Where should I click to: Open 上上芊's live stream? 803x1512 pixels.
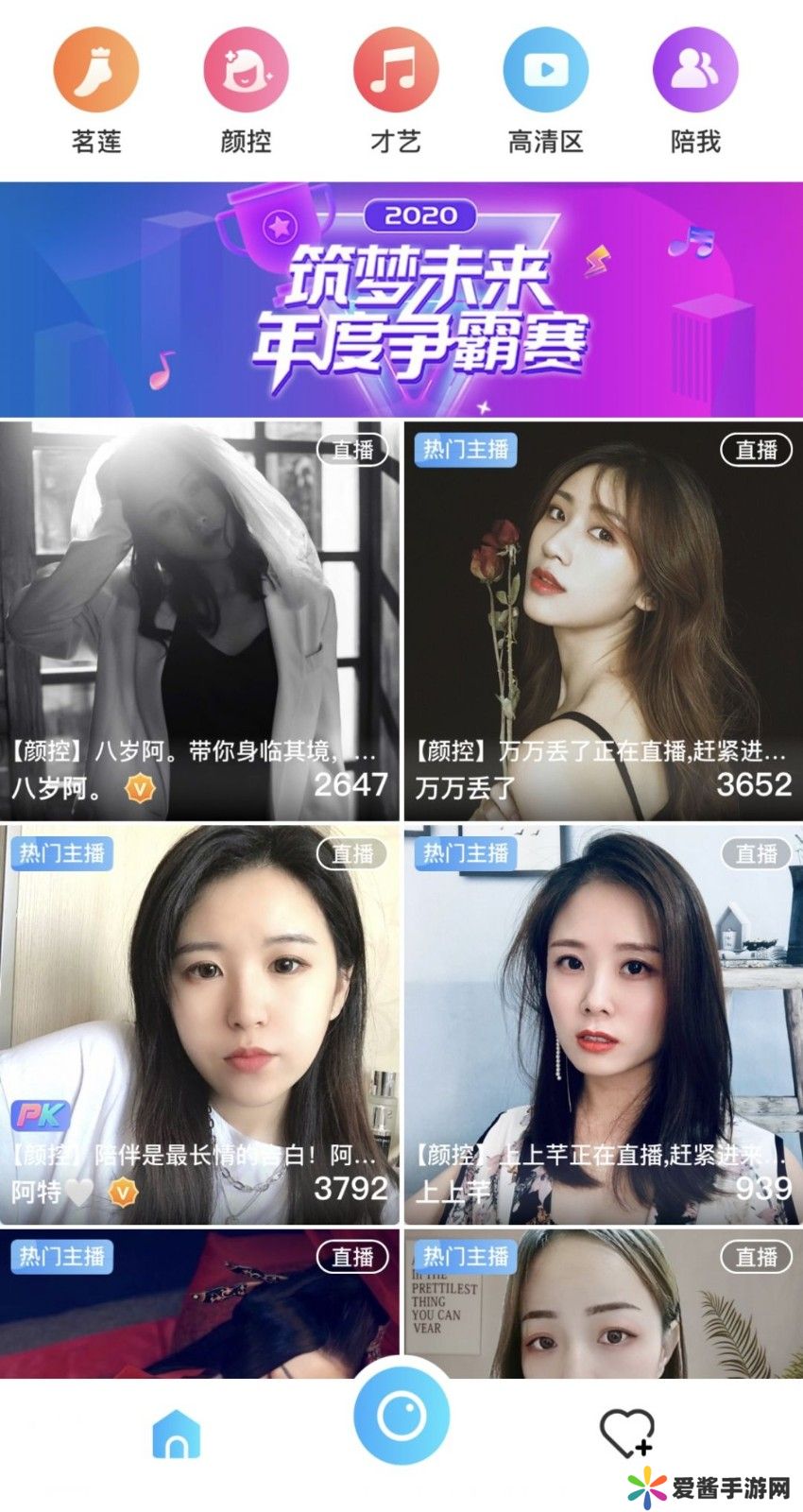coord(603,1024)
